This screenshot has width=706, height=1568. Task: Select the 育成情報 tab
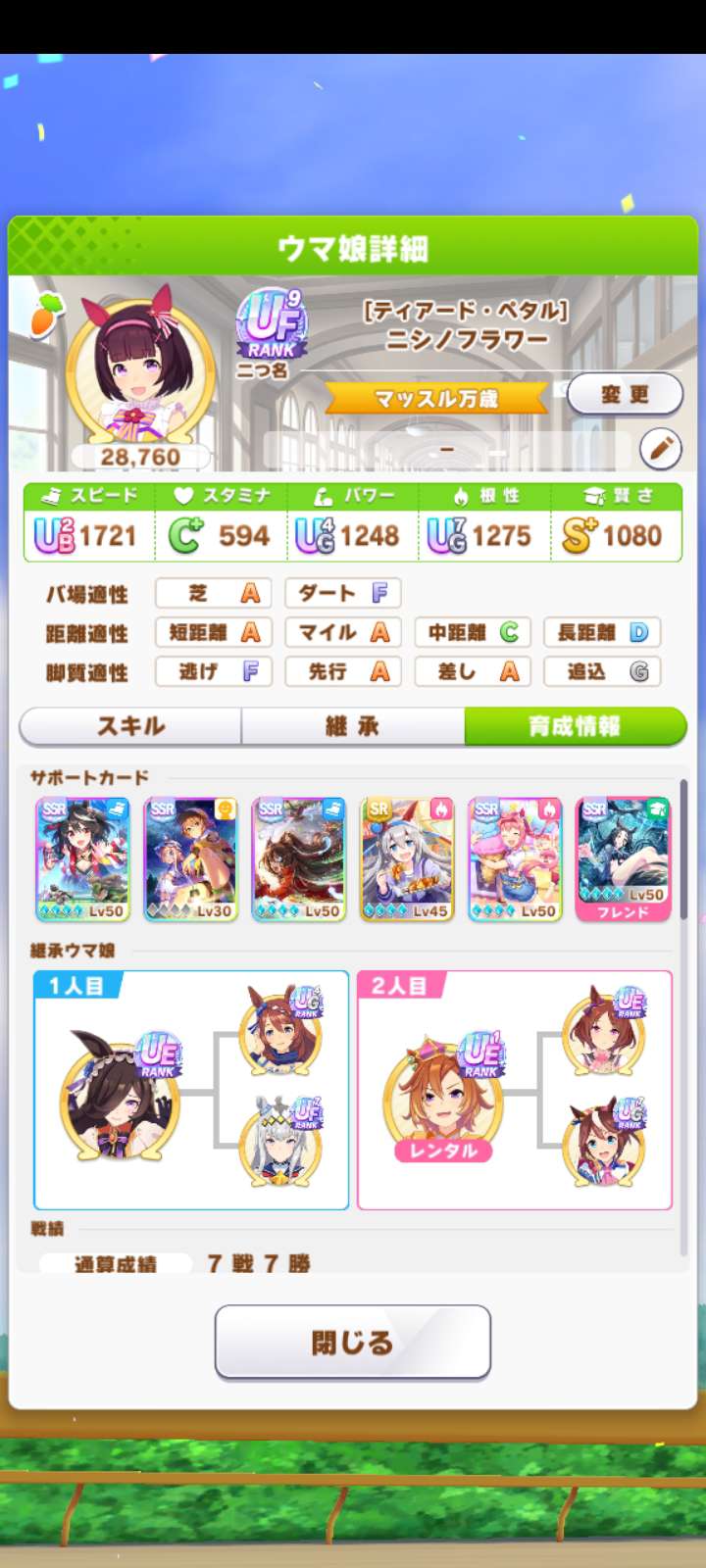(575, 726)
